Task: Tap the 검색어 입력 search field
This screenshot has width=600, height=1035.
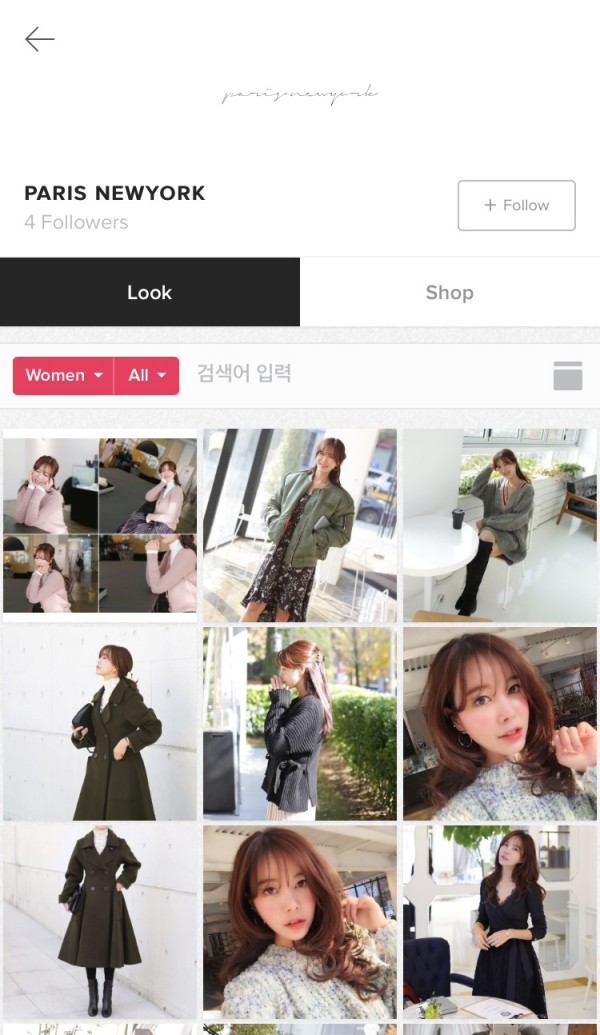Action: 360,375
